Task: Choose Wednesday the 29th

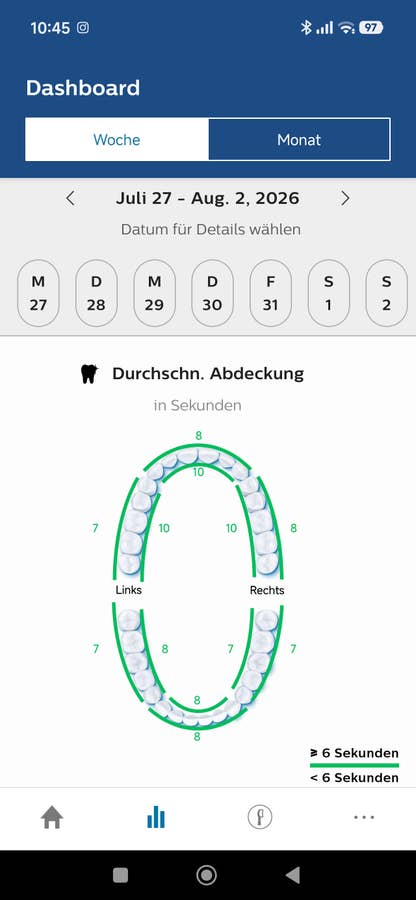Action: [x=154, y=293]
